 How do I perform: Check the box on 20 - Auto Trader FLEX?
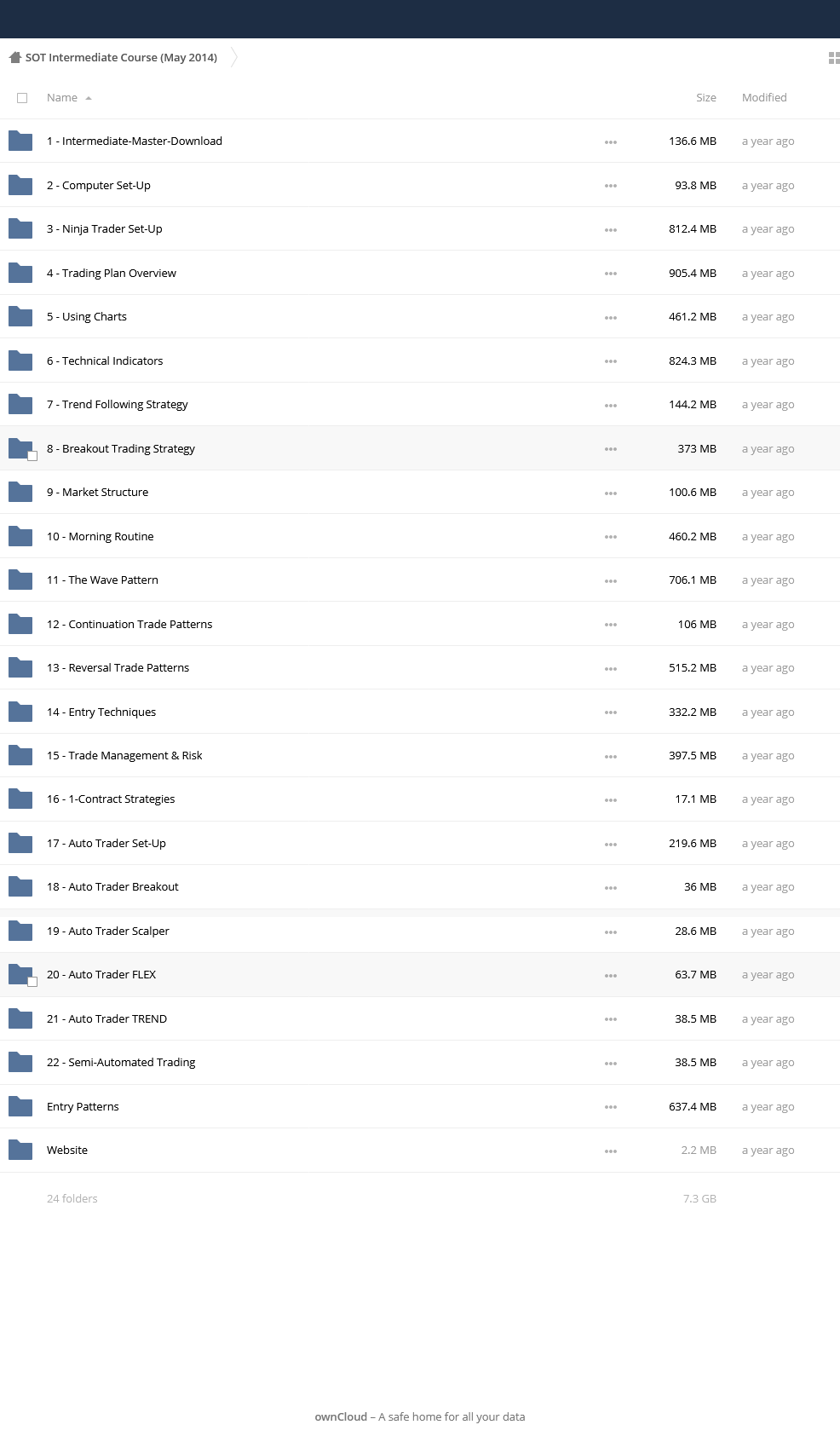(32, 982)
